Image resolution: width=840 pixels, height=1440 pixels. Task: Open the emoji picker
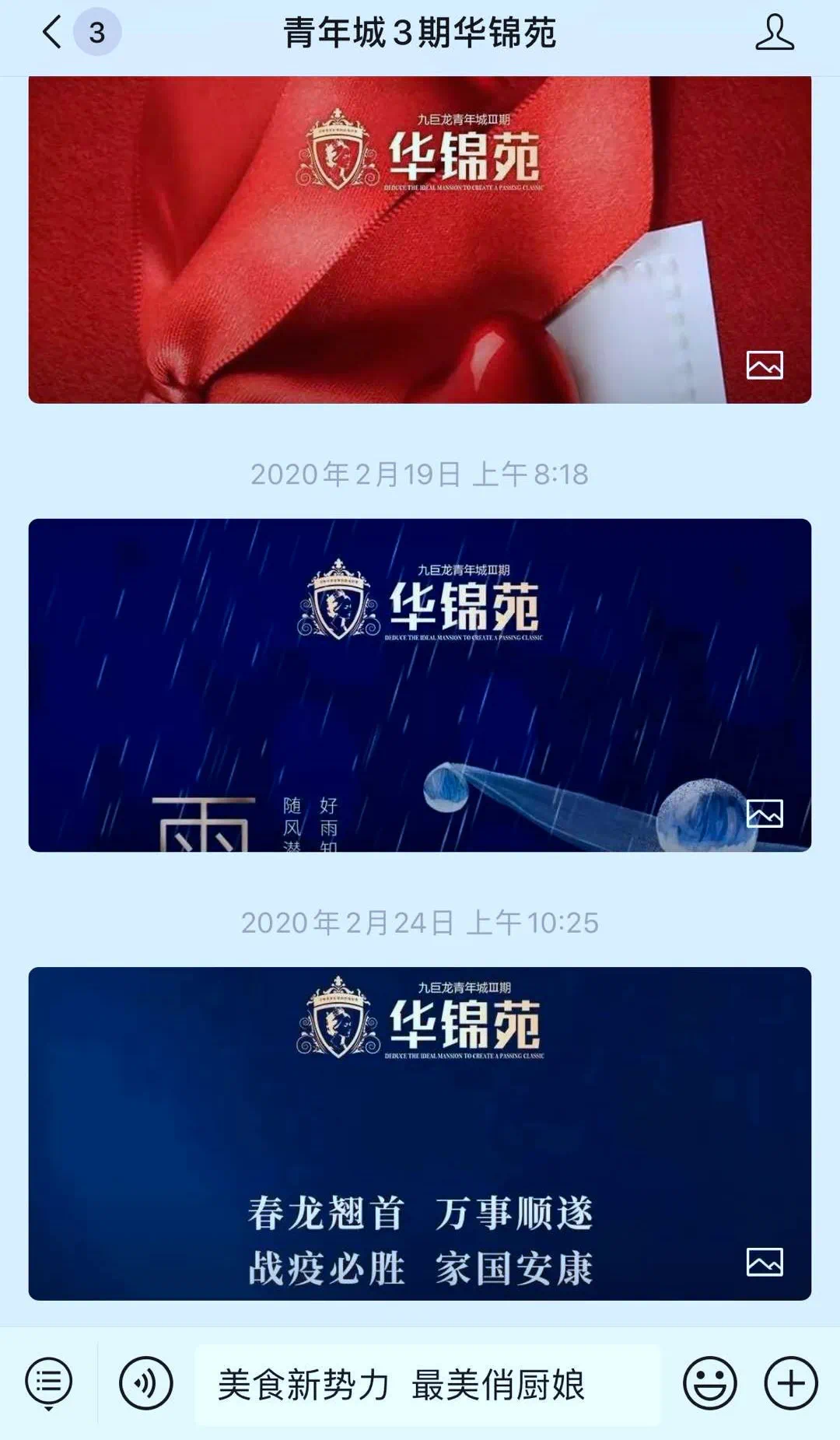[709, 1383]
